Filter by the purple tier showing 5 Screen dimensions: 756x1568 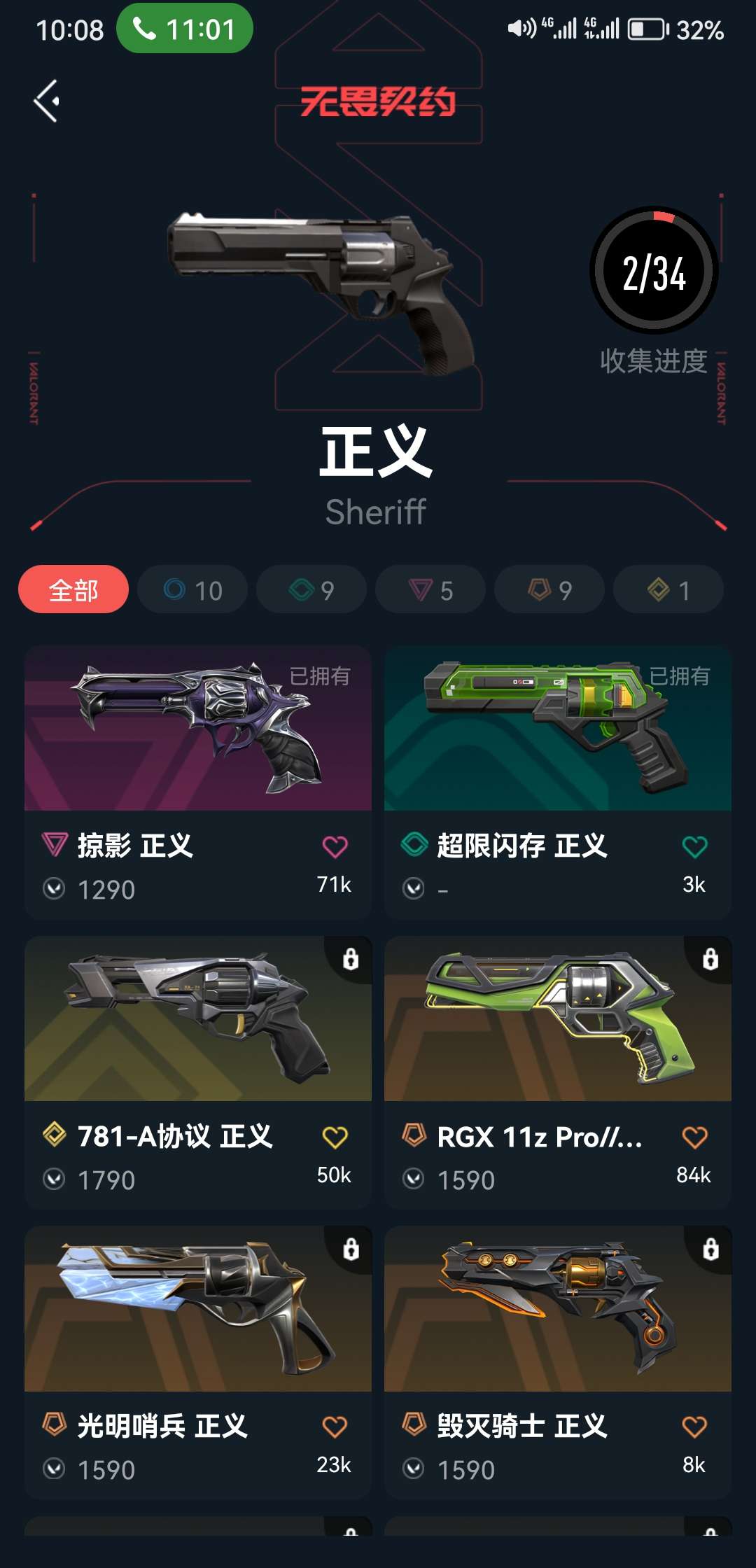point(430,589)
